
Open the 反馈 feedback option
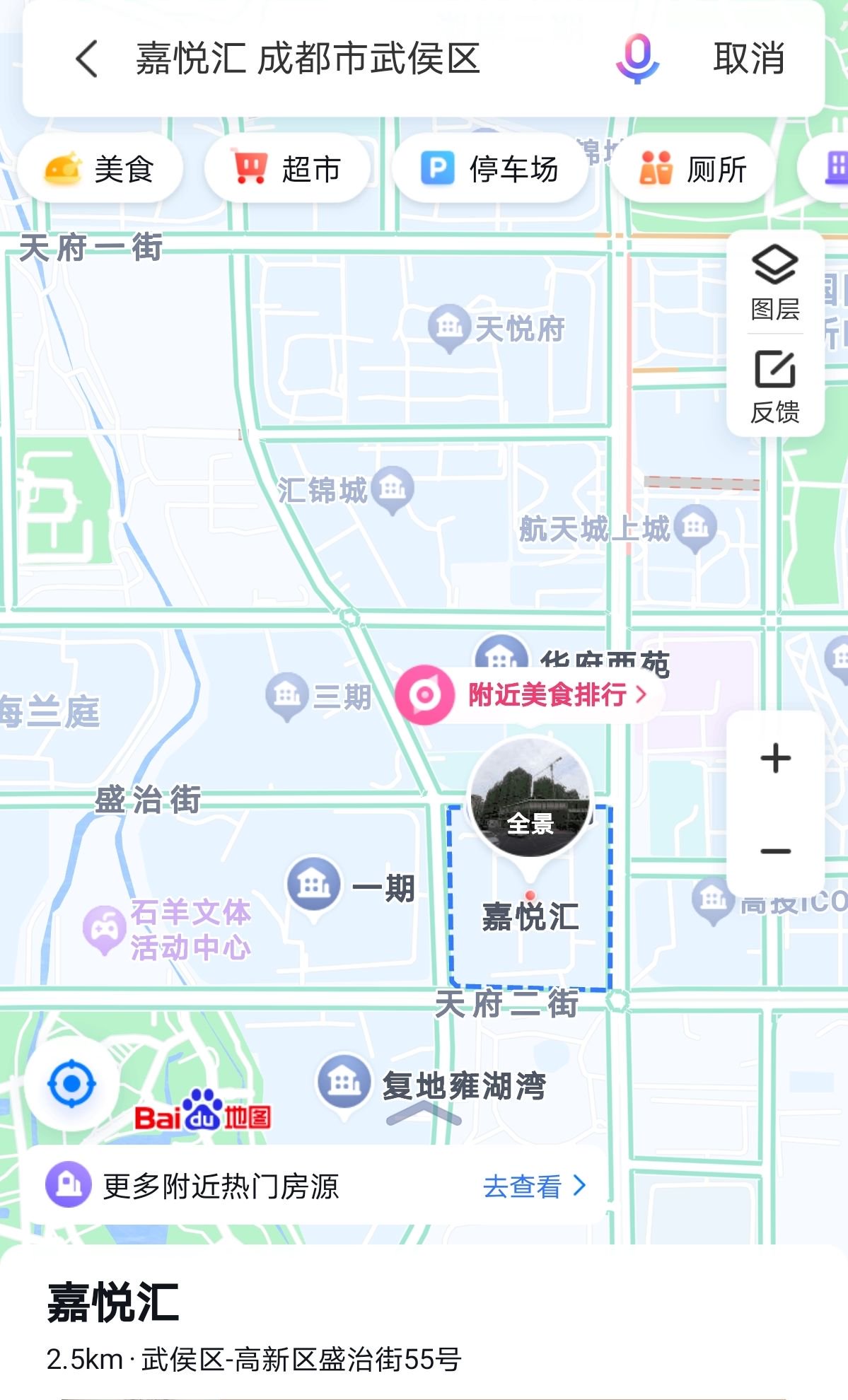pyautogui.click(x=775, y=386)
